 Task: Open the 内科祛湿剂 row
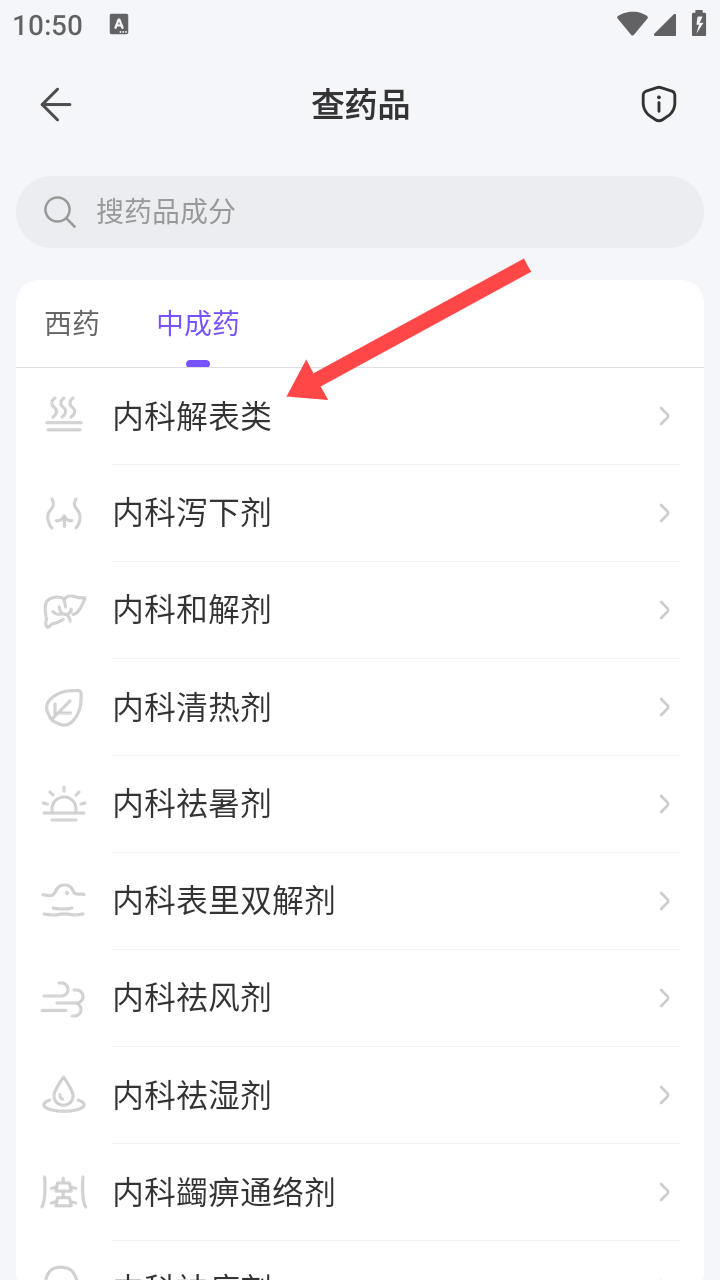click(x=360, y=1095)
